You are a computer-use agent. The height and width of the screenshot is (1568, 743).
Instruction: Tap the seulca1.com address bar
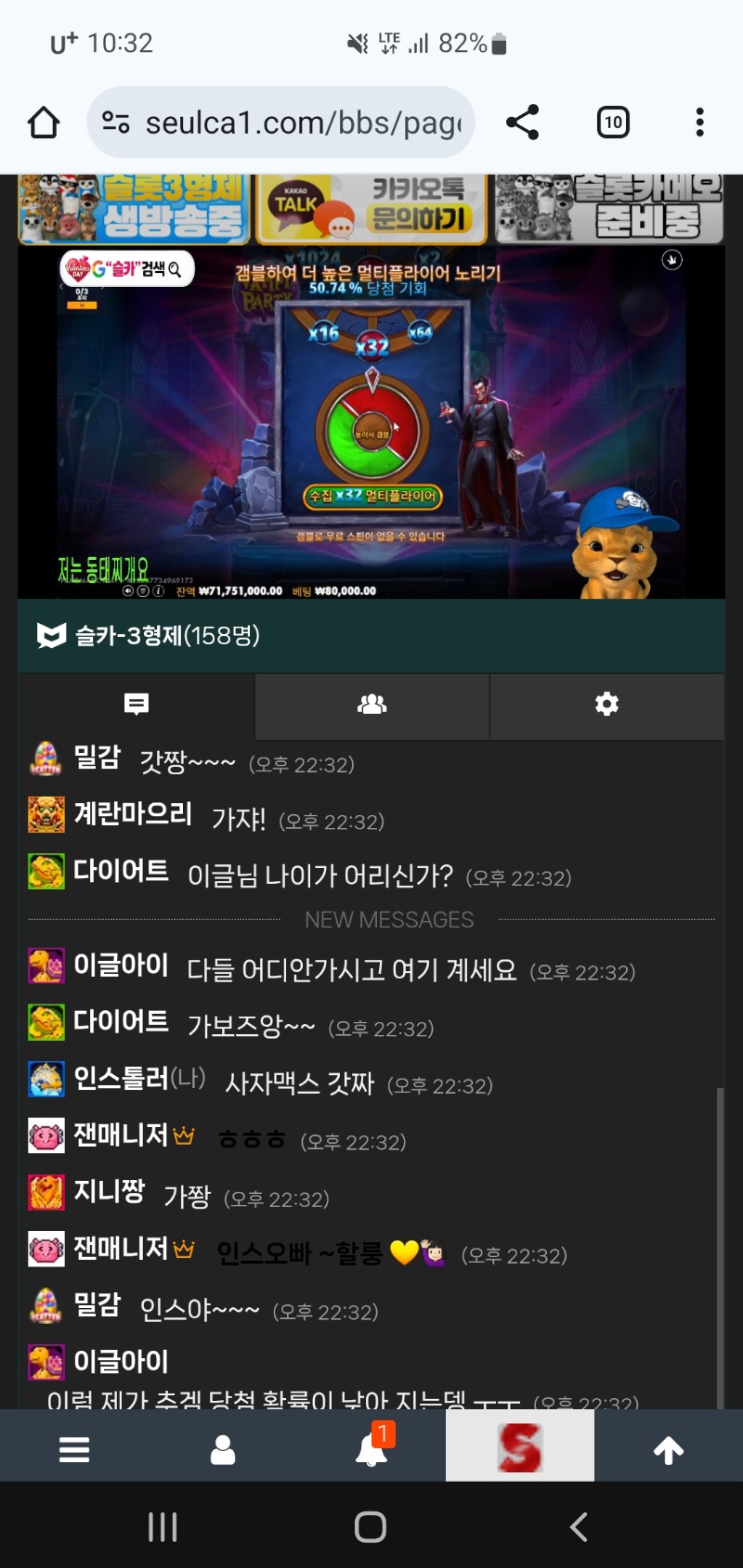tap(280, 123)
